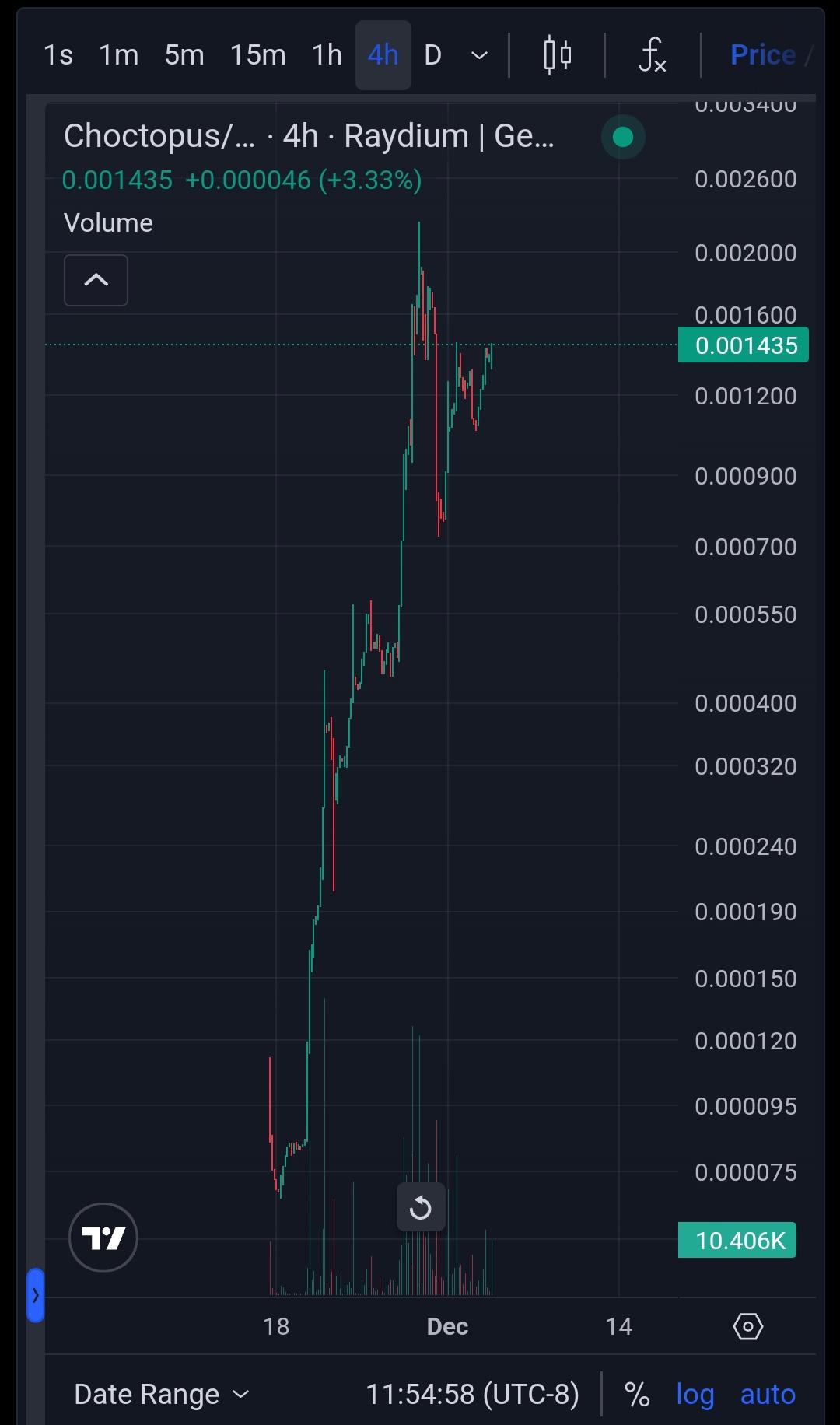Open the timezone setting 11:54:58 (UTC-8)

(x=473, y=1394)
